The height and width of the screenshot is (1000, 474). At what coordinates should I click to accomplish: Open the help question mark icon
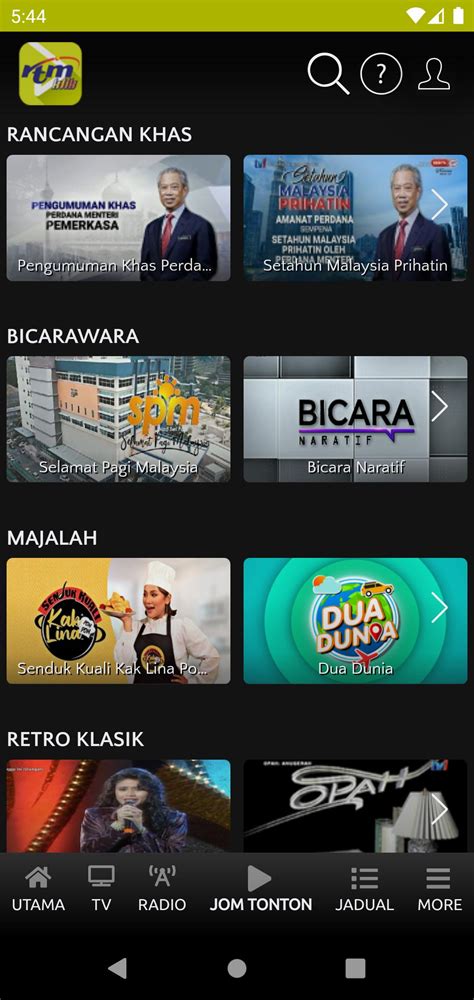coord(381,75)
